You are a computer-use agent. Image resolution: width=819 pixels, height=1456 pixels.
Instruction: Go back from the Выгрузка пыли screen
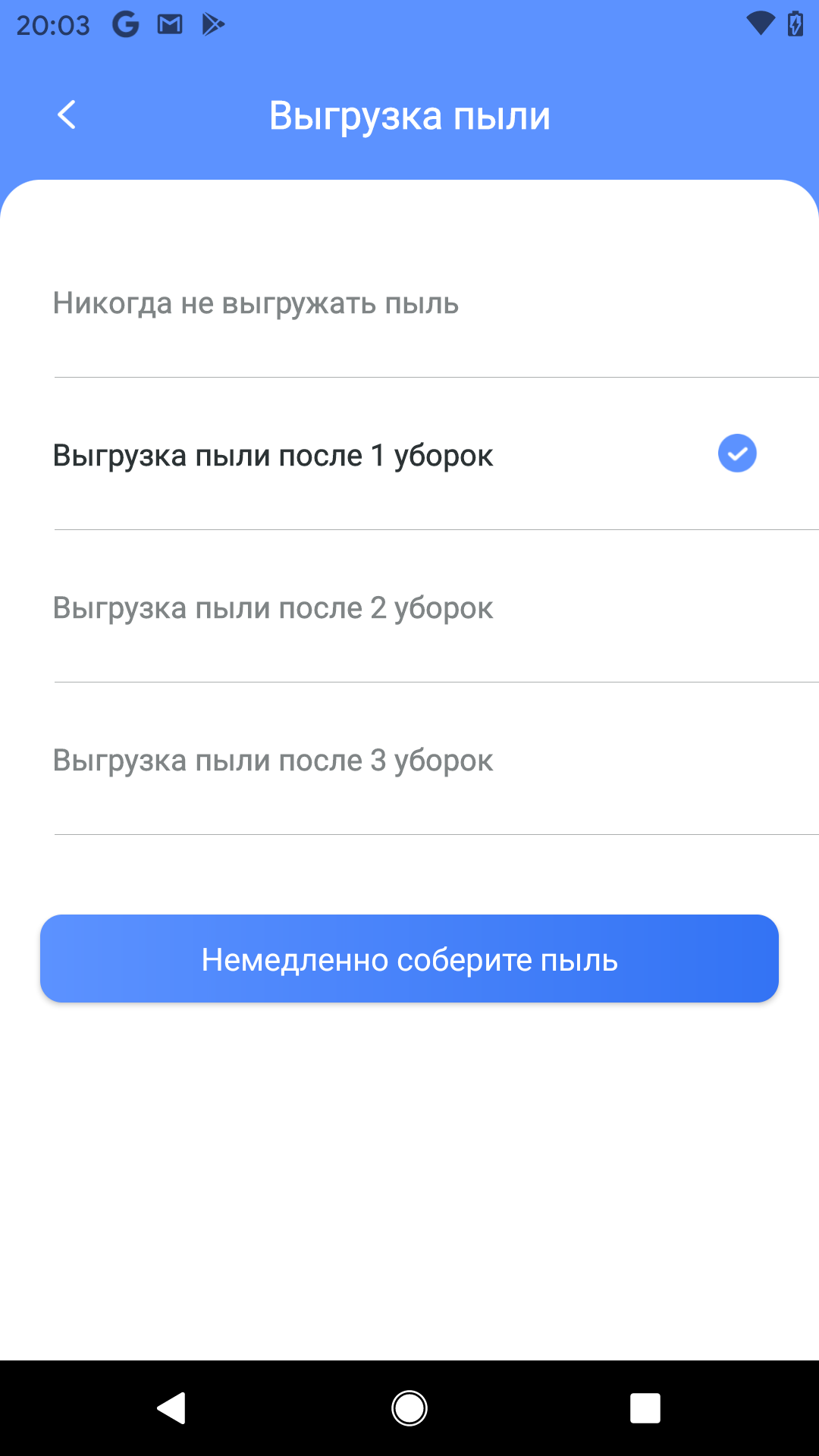point(67,115)
